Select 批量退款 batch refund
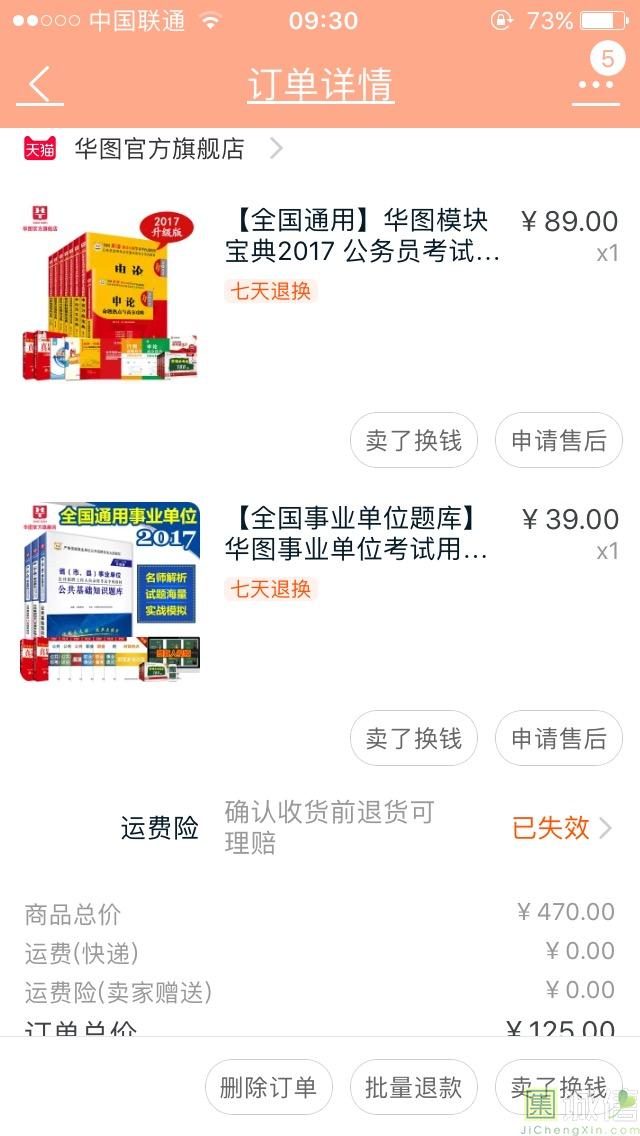Image resolution: width=640 pixels, height=1136 pixels. (x=413, y=1087)
